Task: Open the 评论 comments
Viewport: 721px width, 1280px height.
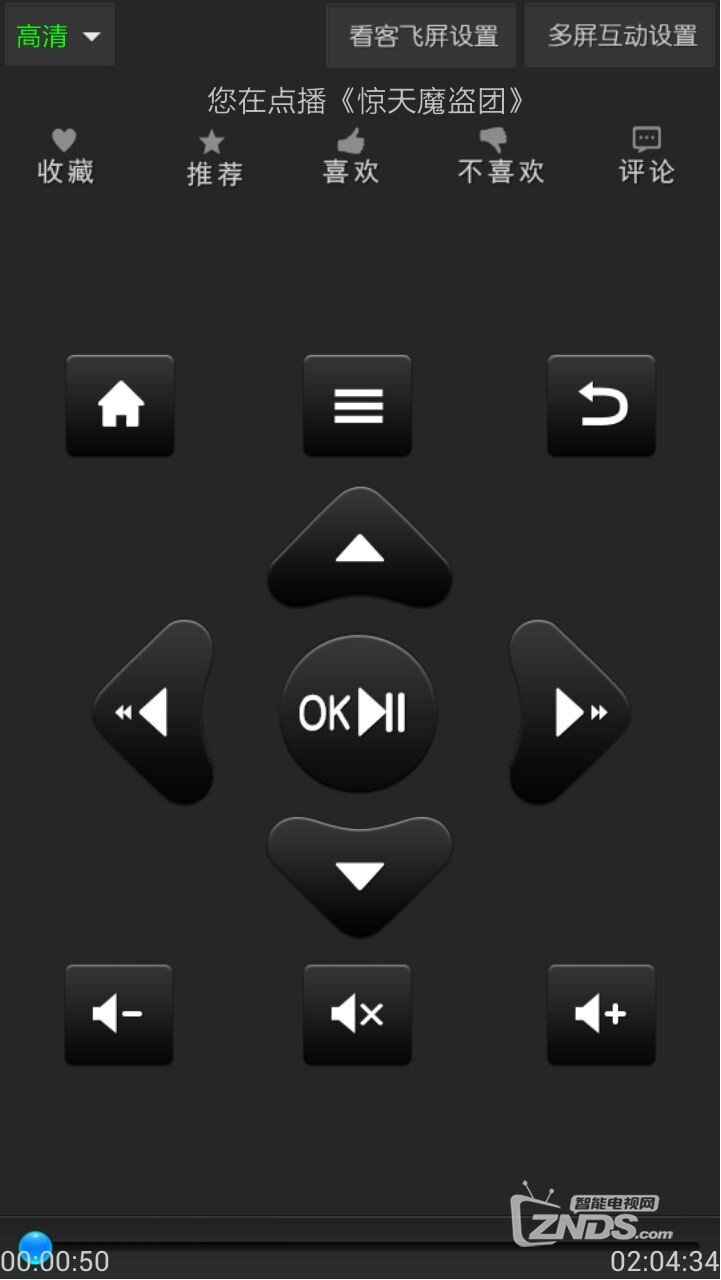Action: pyautogui.click(x=646, y=157)
